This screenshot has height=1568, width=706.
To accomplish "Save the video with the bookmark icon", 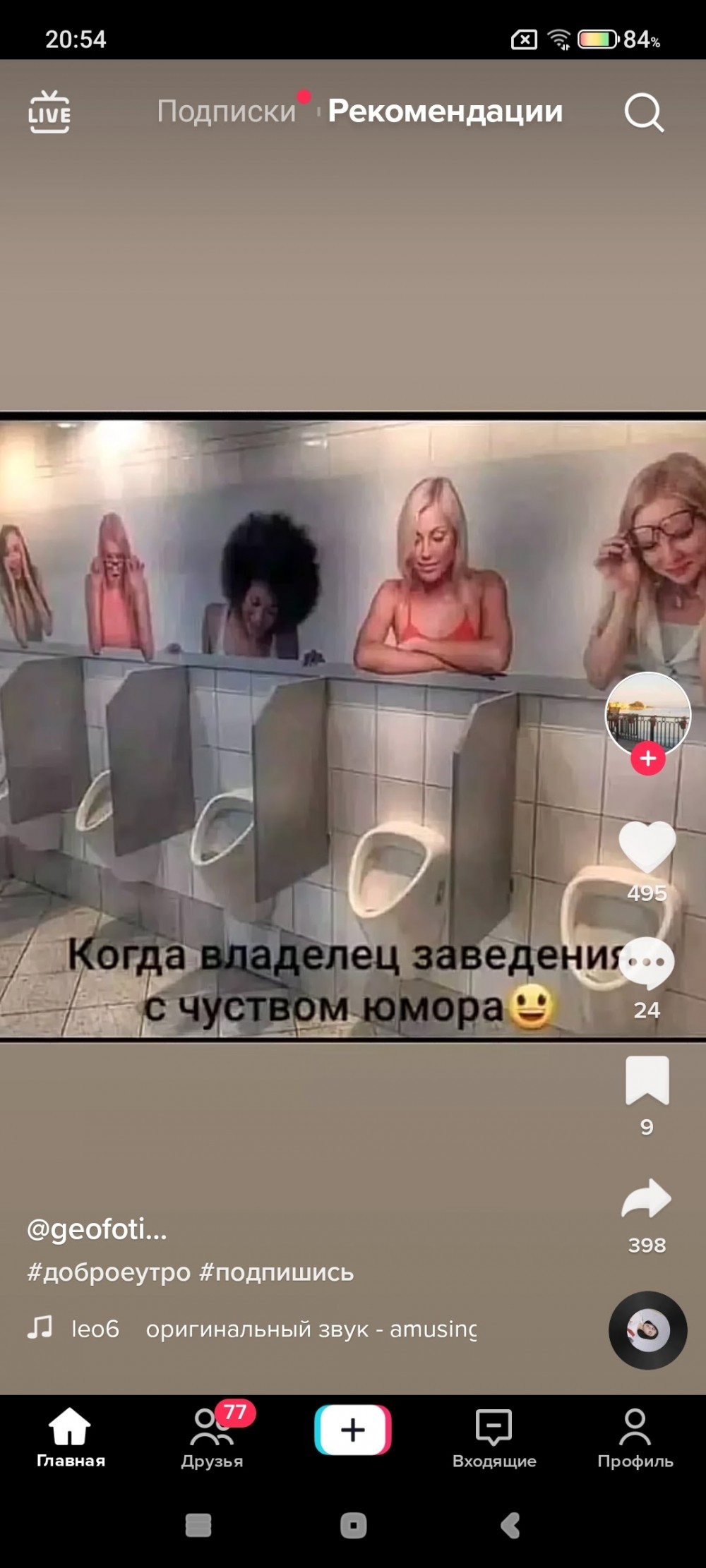I will (x=647, y=1080).
